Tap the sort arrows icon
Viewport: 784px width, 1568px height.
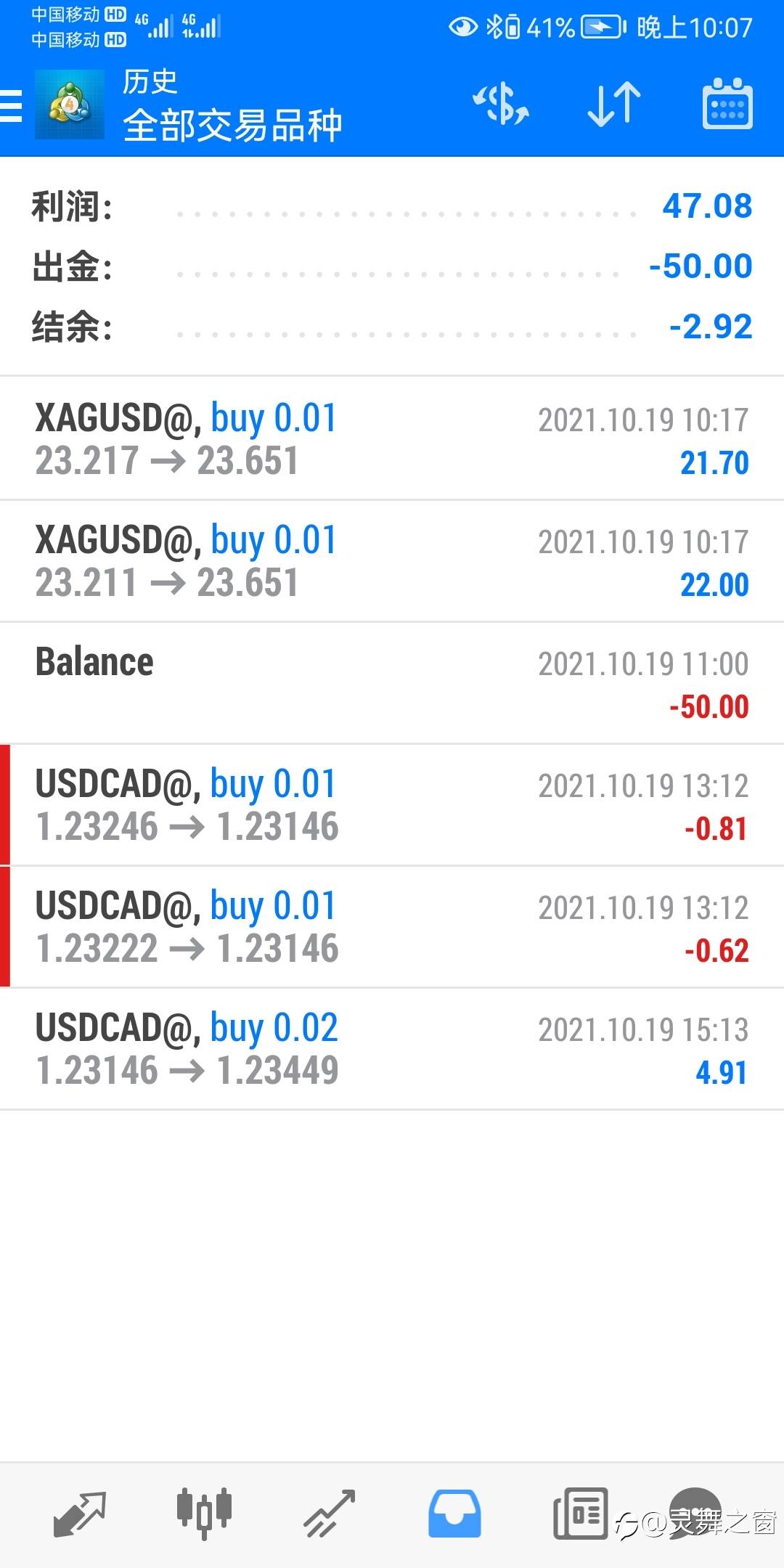pos(614,105)
